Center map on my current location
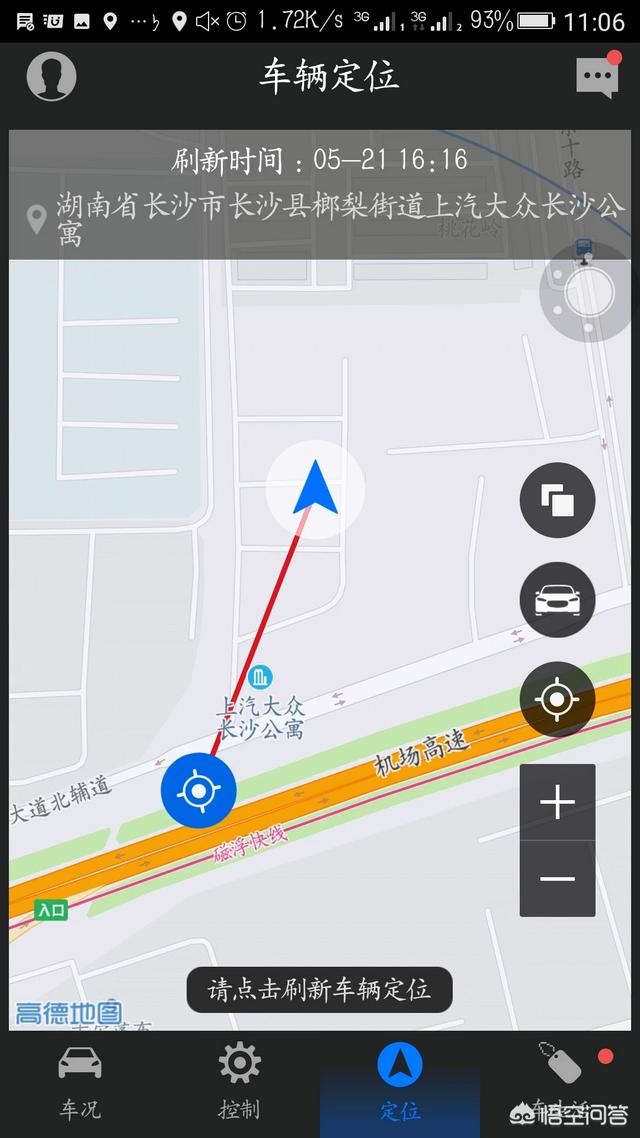This screenshot has height=1138, width=640. coord(557,700)
